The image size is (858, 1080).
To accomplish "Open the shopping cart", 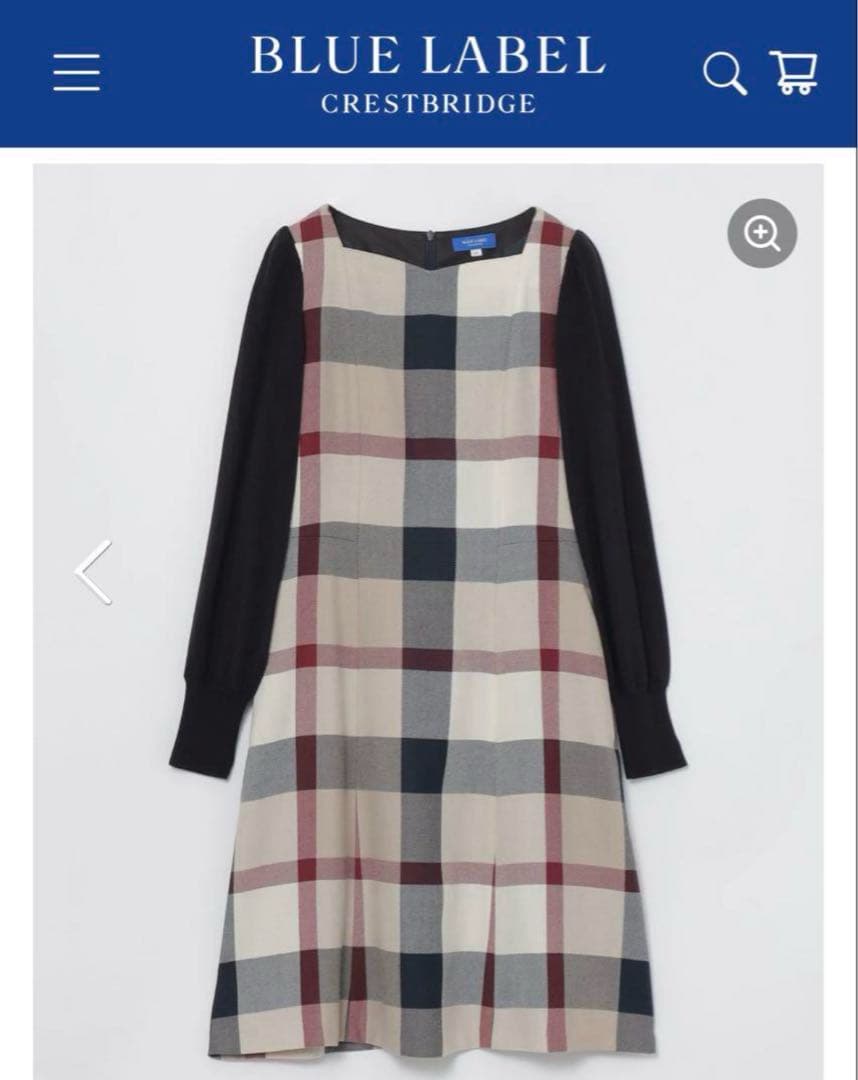I will pyautogui.click(x=794, y=73).
